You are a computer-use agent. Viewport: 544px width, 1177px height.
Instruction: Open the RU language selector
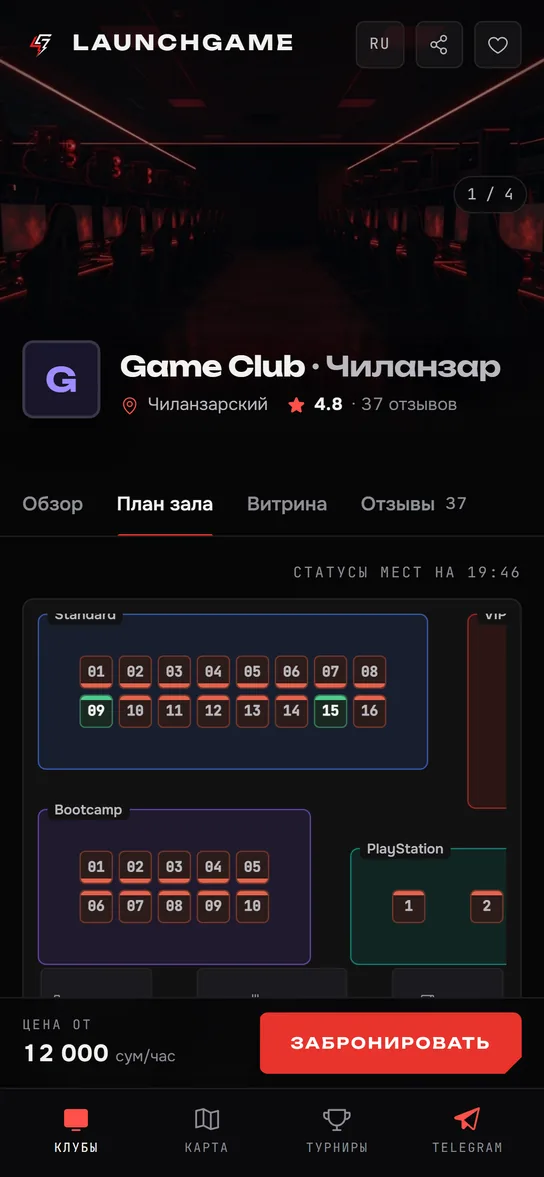tap(380, 44)
